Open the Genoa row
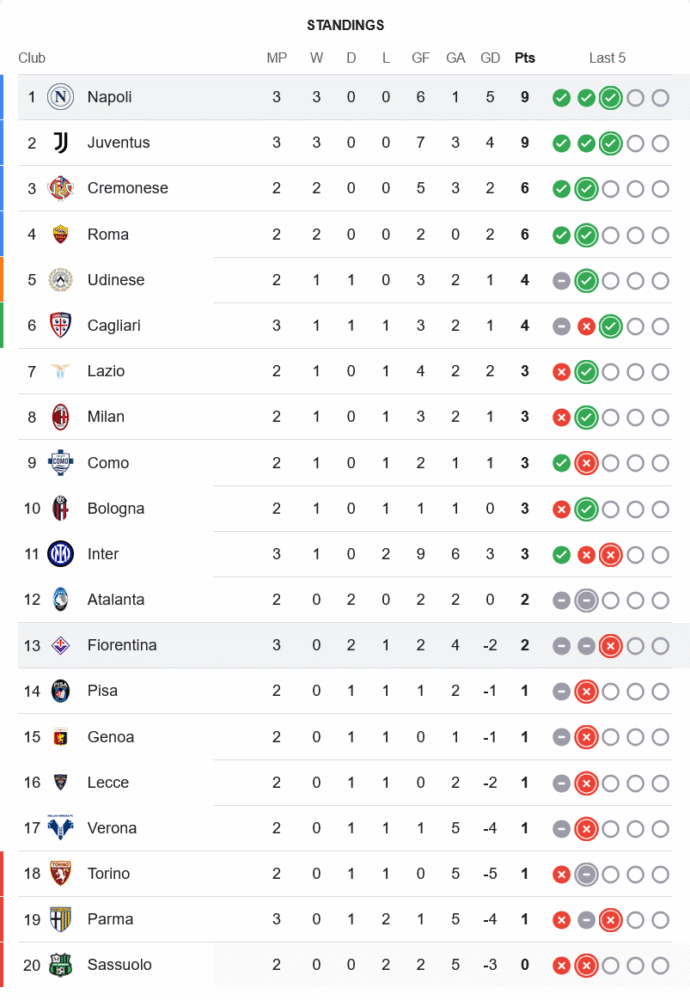Image resolution: width=690 pixels, height=1000 pixels. pyautogui.click(x=110, y=737)
